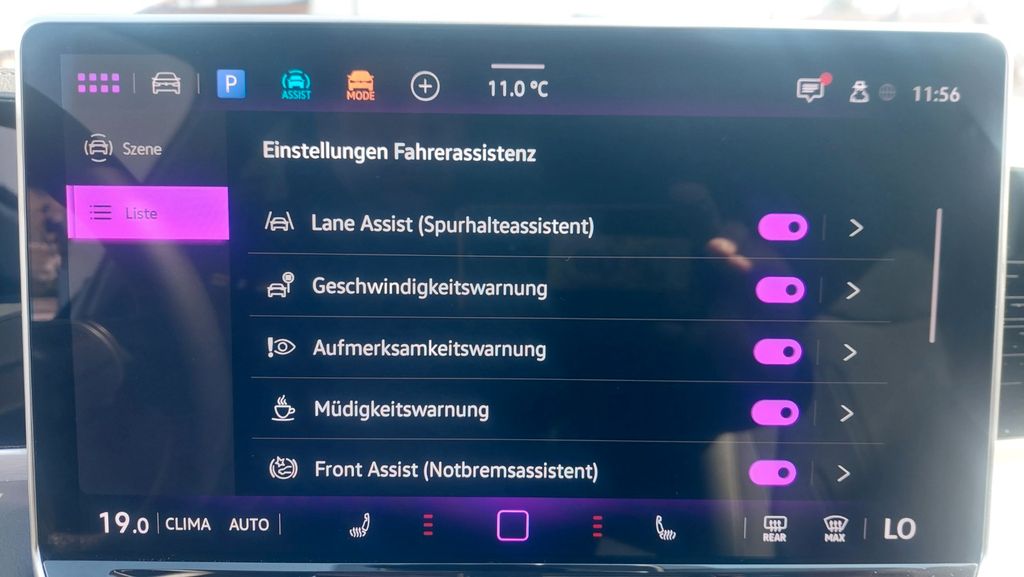Screen dimensions: 1024x577
Task: Open Müdigkeitswarnung details chevron
Action: click(846, 413)
